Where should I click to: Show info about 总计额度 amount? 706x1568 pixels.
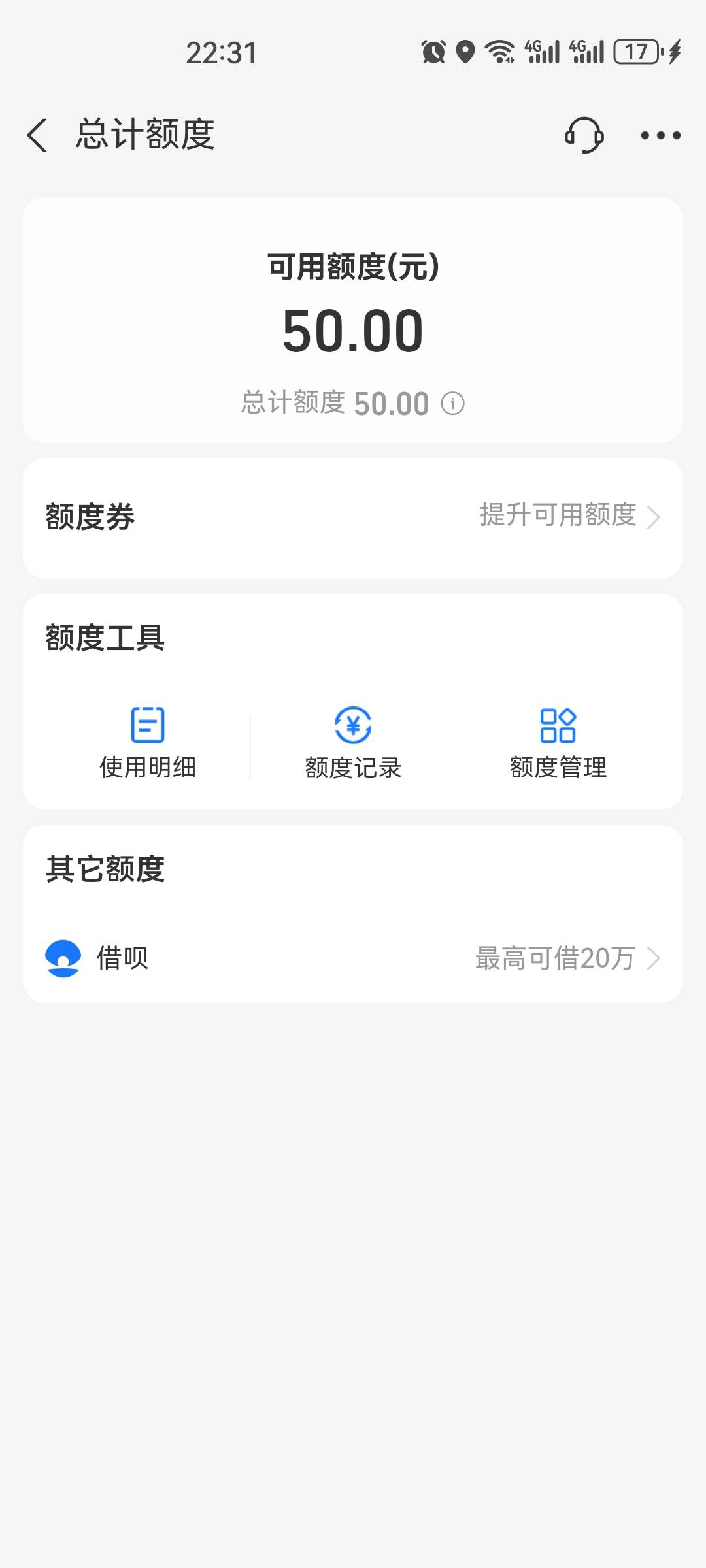point(453,403)
